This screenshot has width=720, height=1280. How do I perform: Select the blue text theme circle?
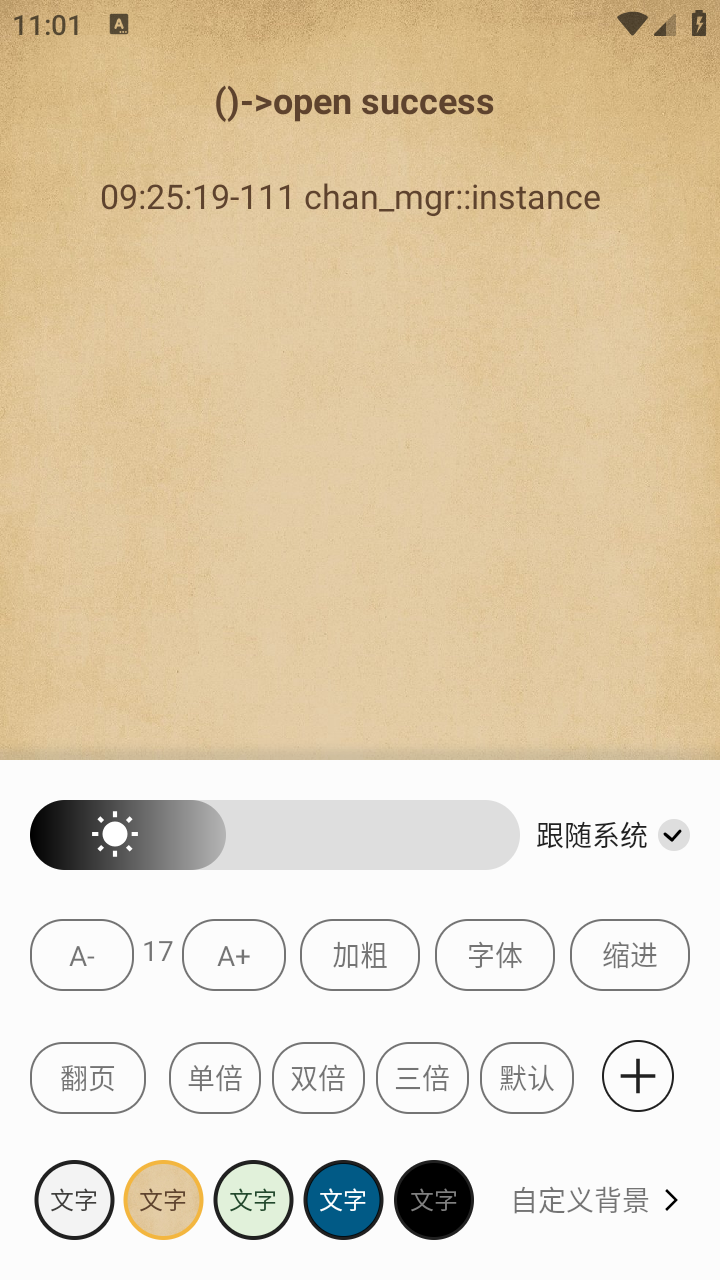coord(343,1199)
